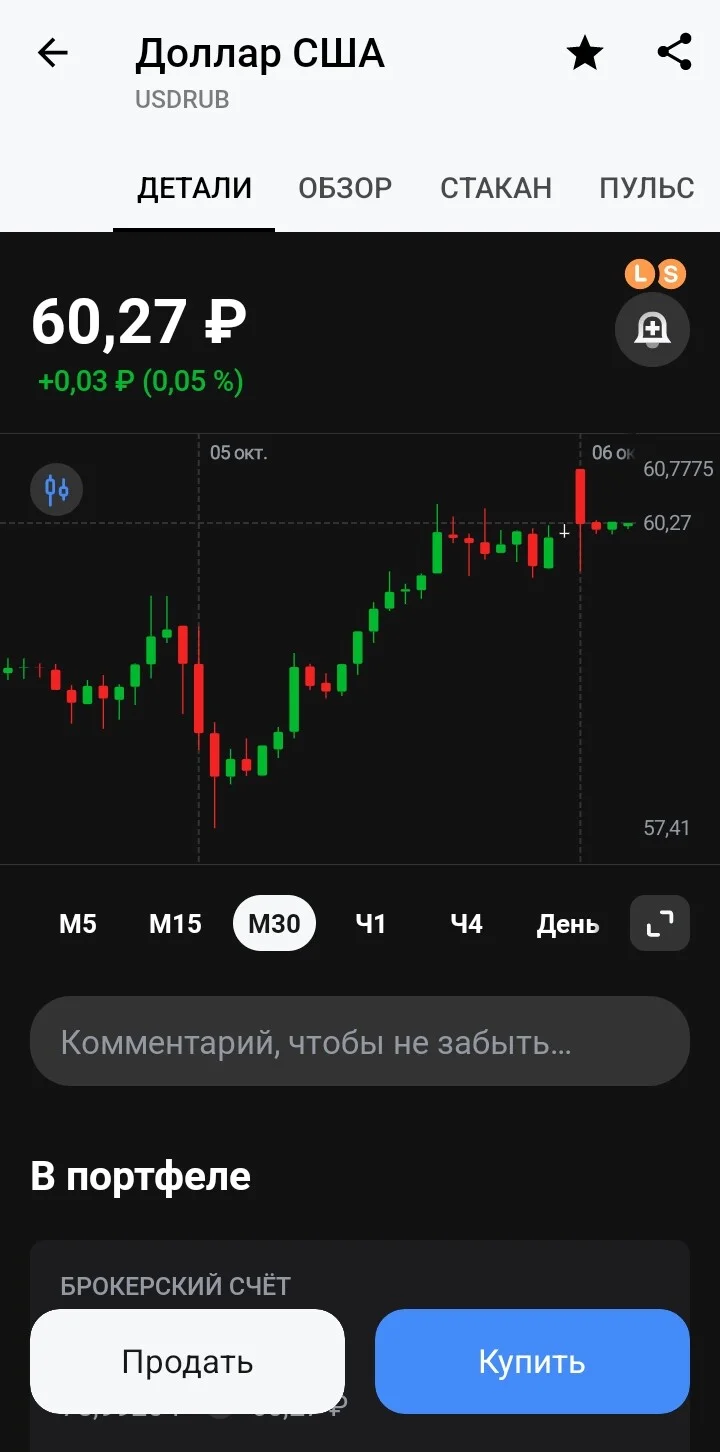Select the М5 chart interval
The height and width of the screenshot is (1452, 720).
pyautogui.click(x=78, y=923)
